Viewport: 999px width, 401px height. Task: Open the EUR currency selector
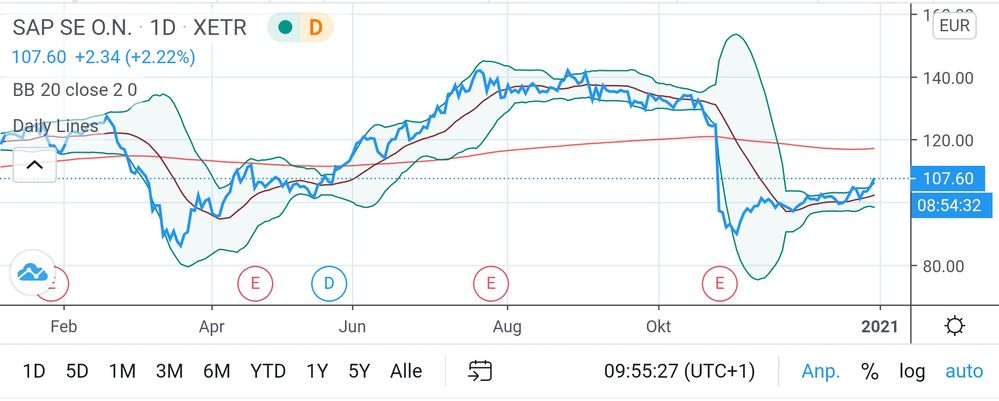955,27
